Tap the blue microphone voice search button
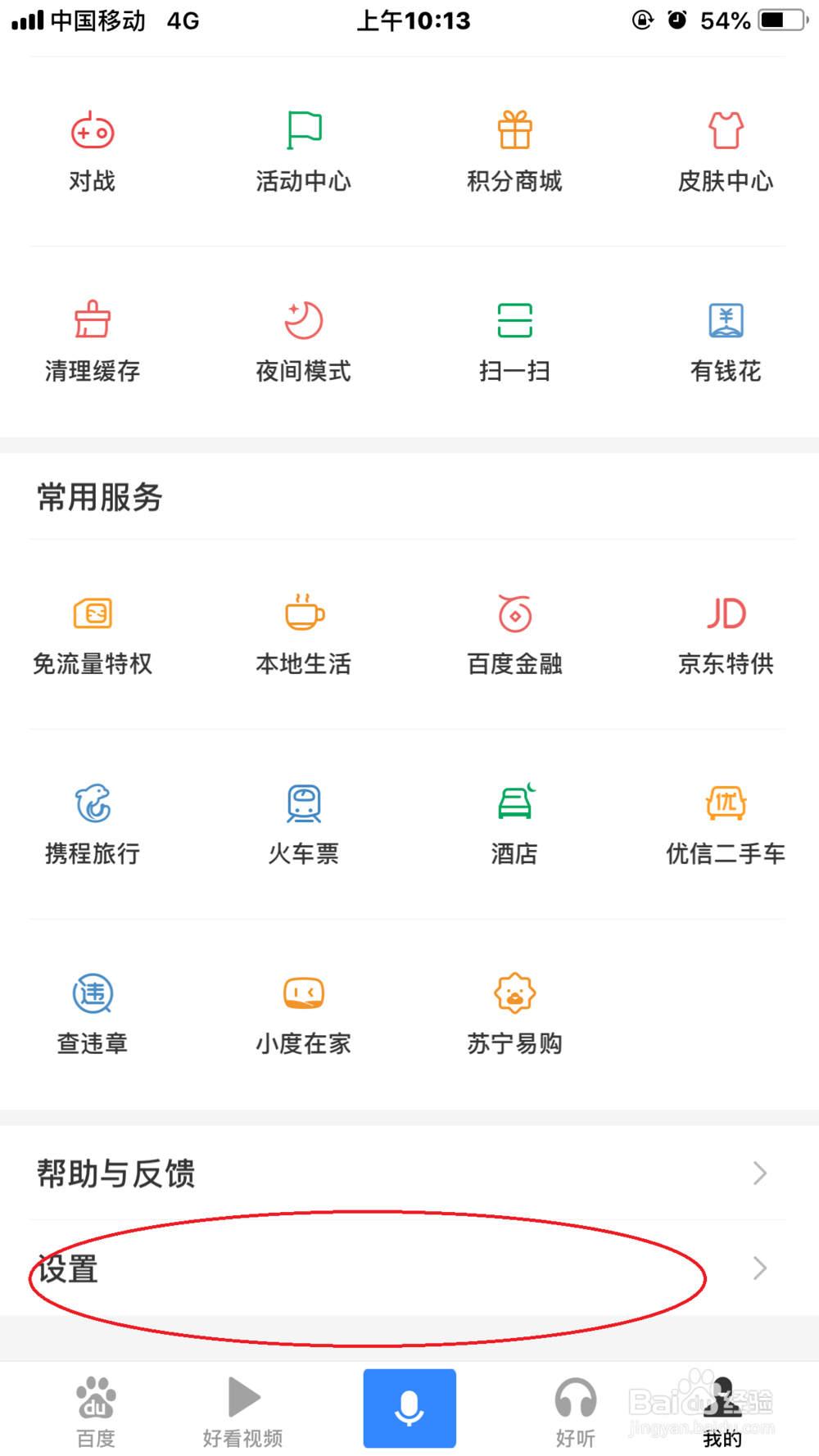819x1456 pixels. coord(409,1409)
